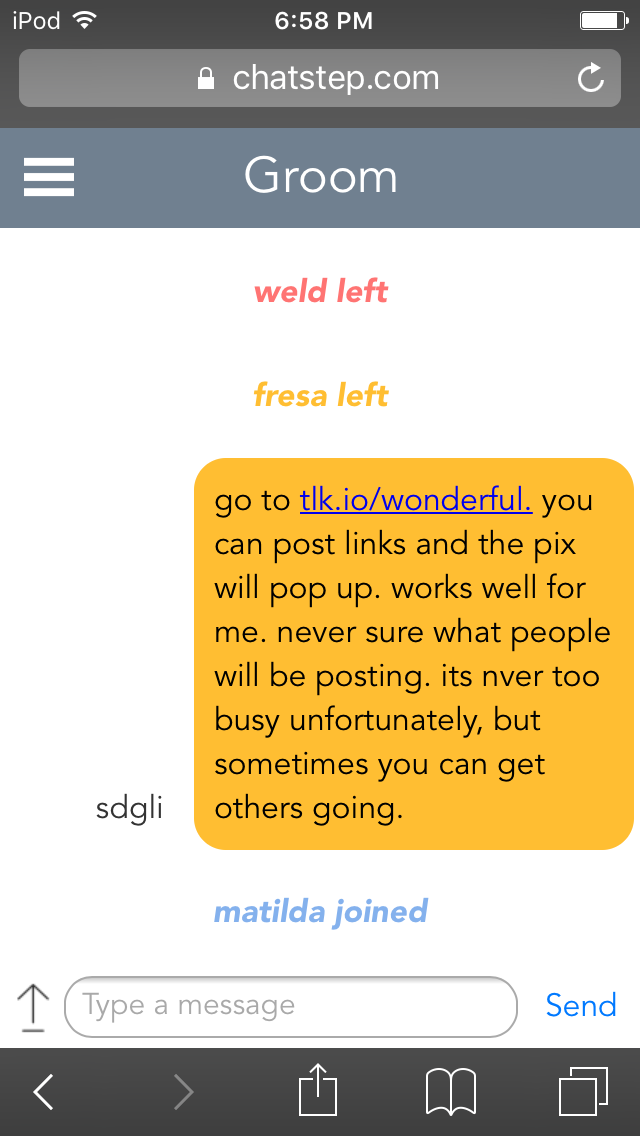Open Safari share sheet
640x1136 pixels.
(x=319, y=1091)
